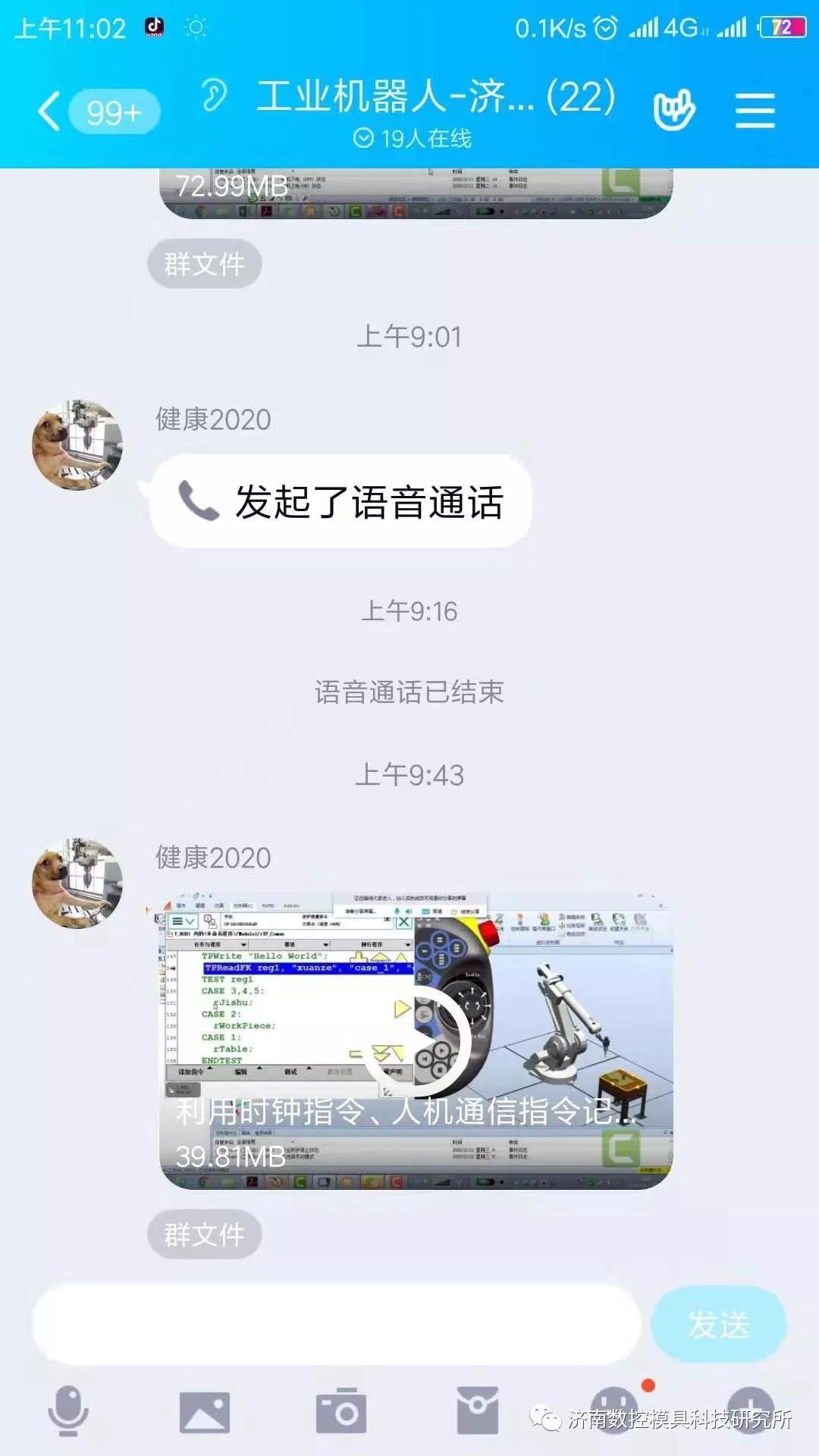Tap the hand gesture icon in header

[673, 111]
